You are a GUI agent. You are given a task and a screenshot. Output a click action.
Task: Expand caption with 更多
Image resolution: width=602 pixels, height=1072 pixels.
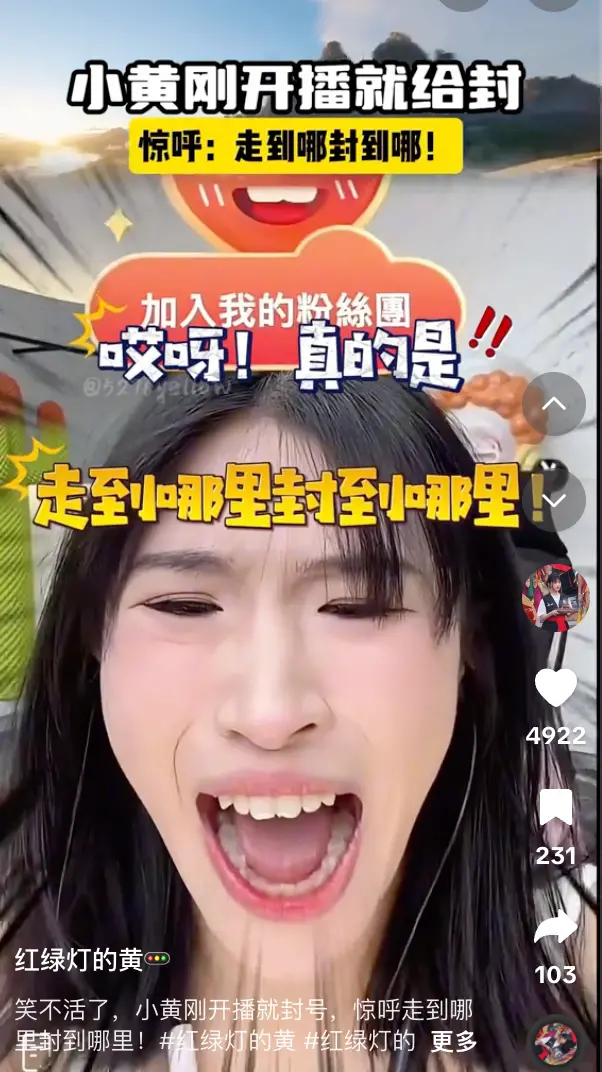click(453, 1041)
